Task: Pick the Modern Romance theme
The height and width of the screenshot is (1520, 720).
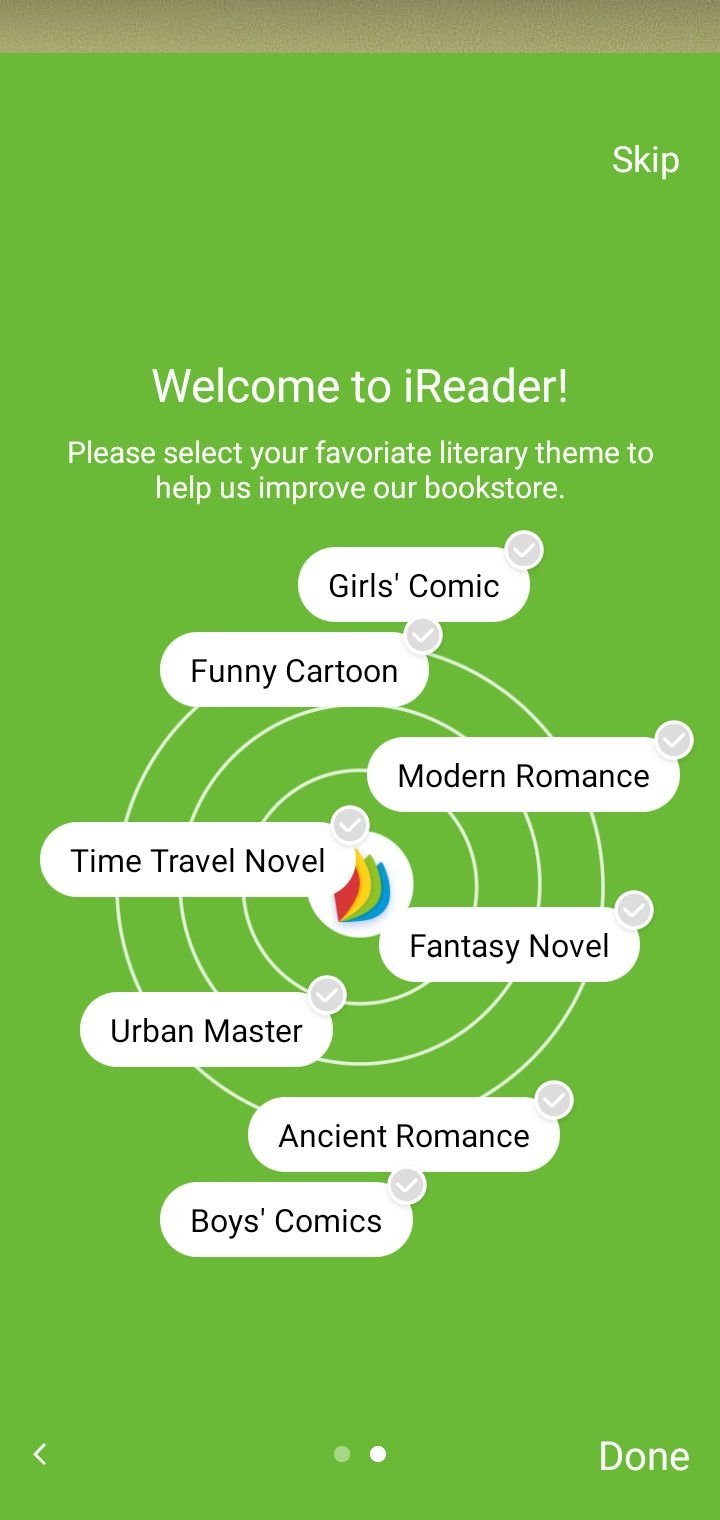Action: [523, 775]
